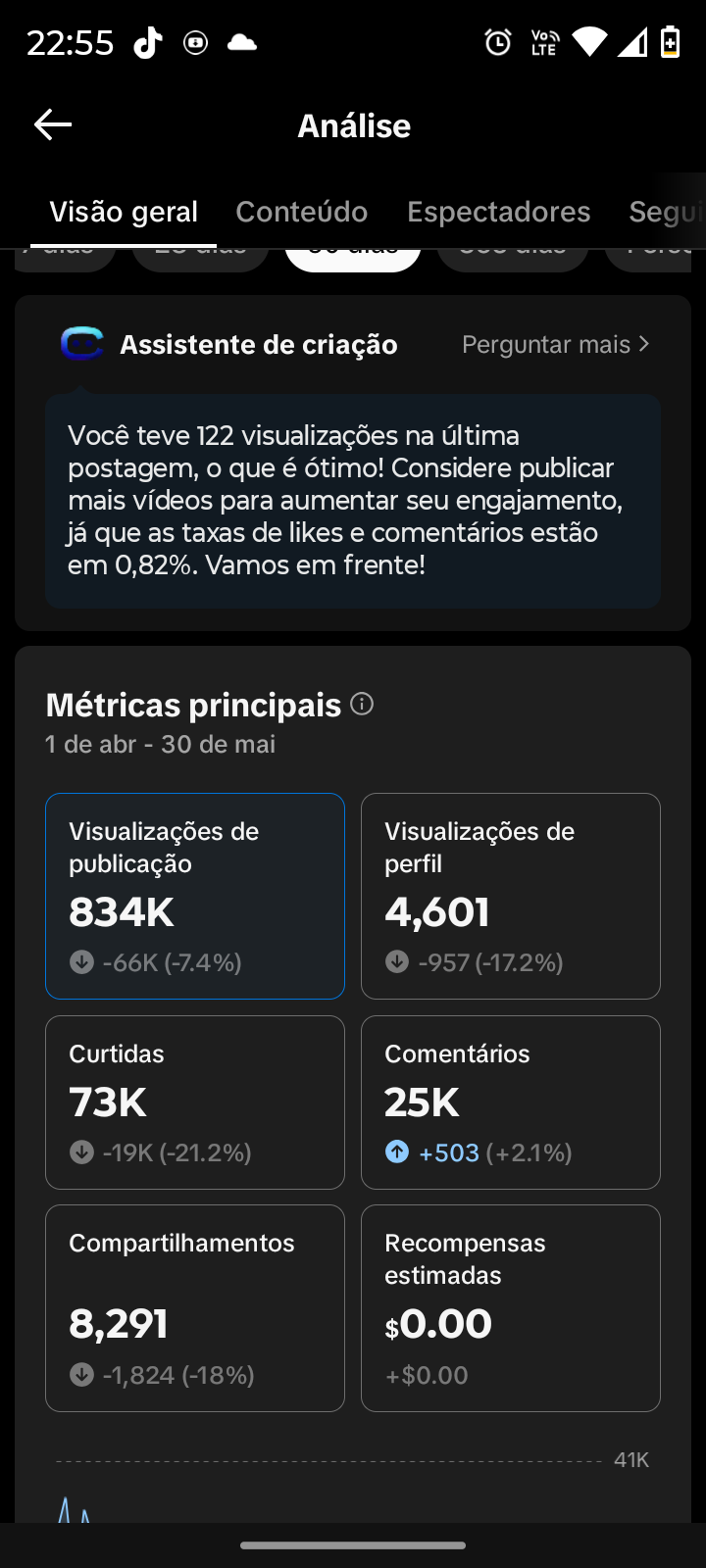706x1568 pixels.
Task: Switch to the Espectadores tab
Action: [499, 212]
